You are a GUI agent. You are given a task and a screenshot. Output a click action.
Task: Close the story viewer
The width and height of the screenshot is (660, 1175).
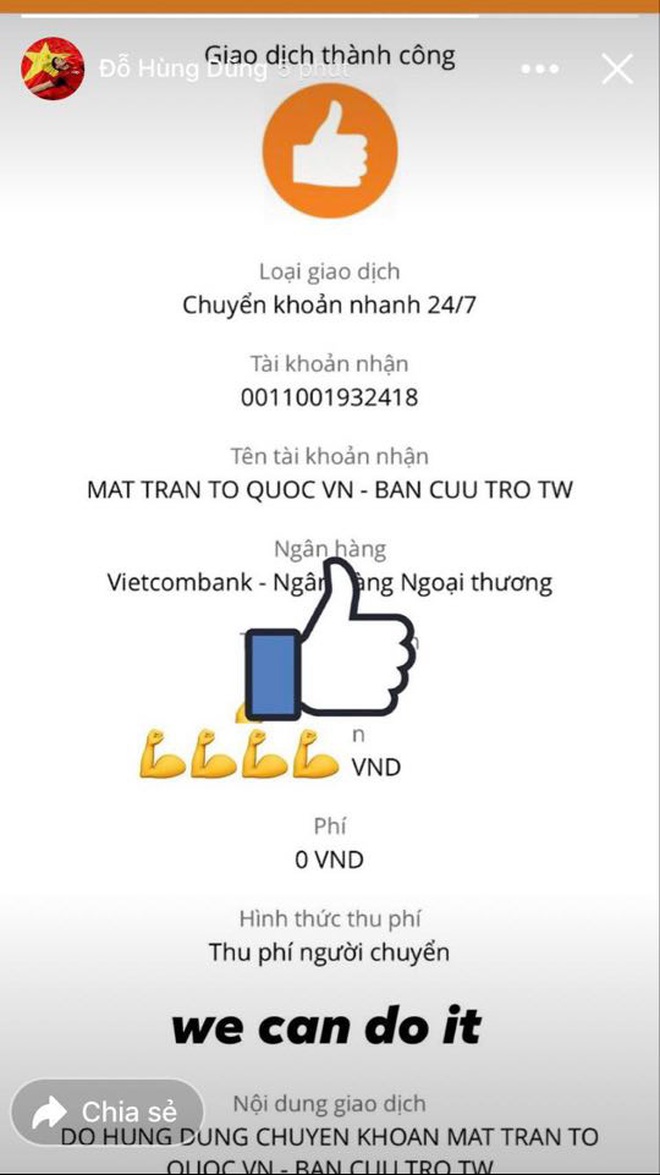(616, 69)
